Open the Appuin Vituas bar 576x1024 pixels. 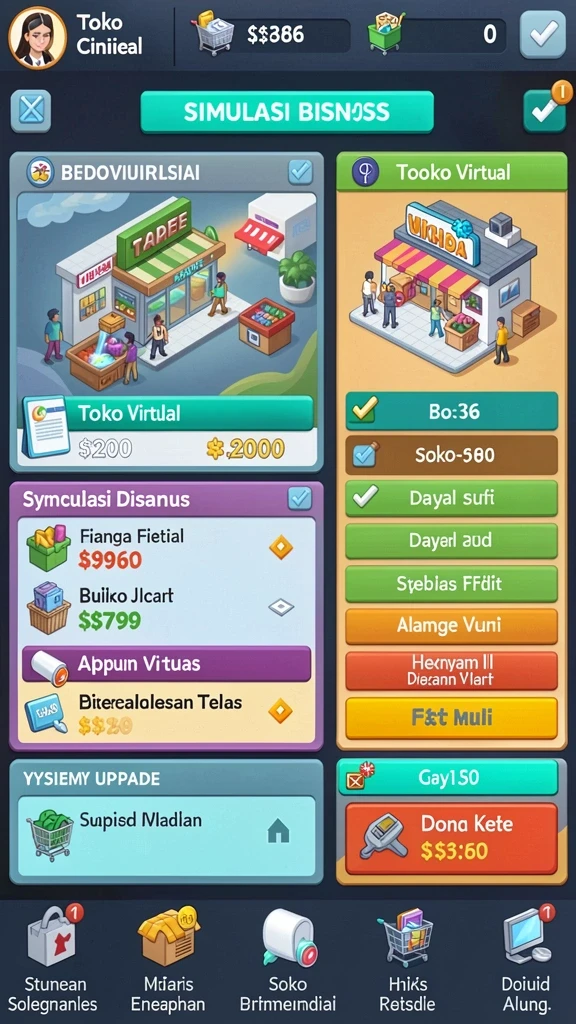(167, 664)
